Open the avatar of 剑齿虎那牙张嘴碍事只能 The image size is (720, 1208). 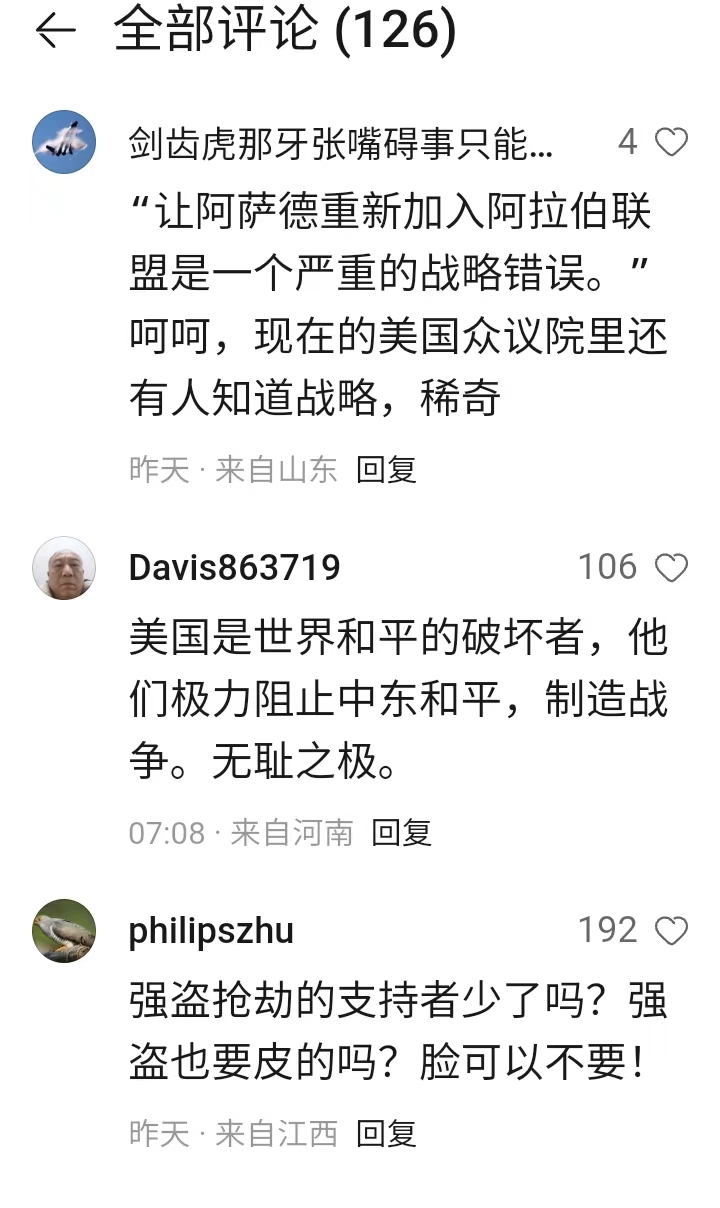64,142
